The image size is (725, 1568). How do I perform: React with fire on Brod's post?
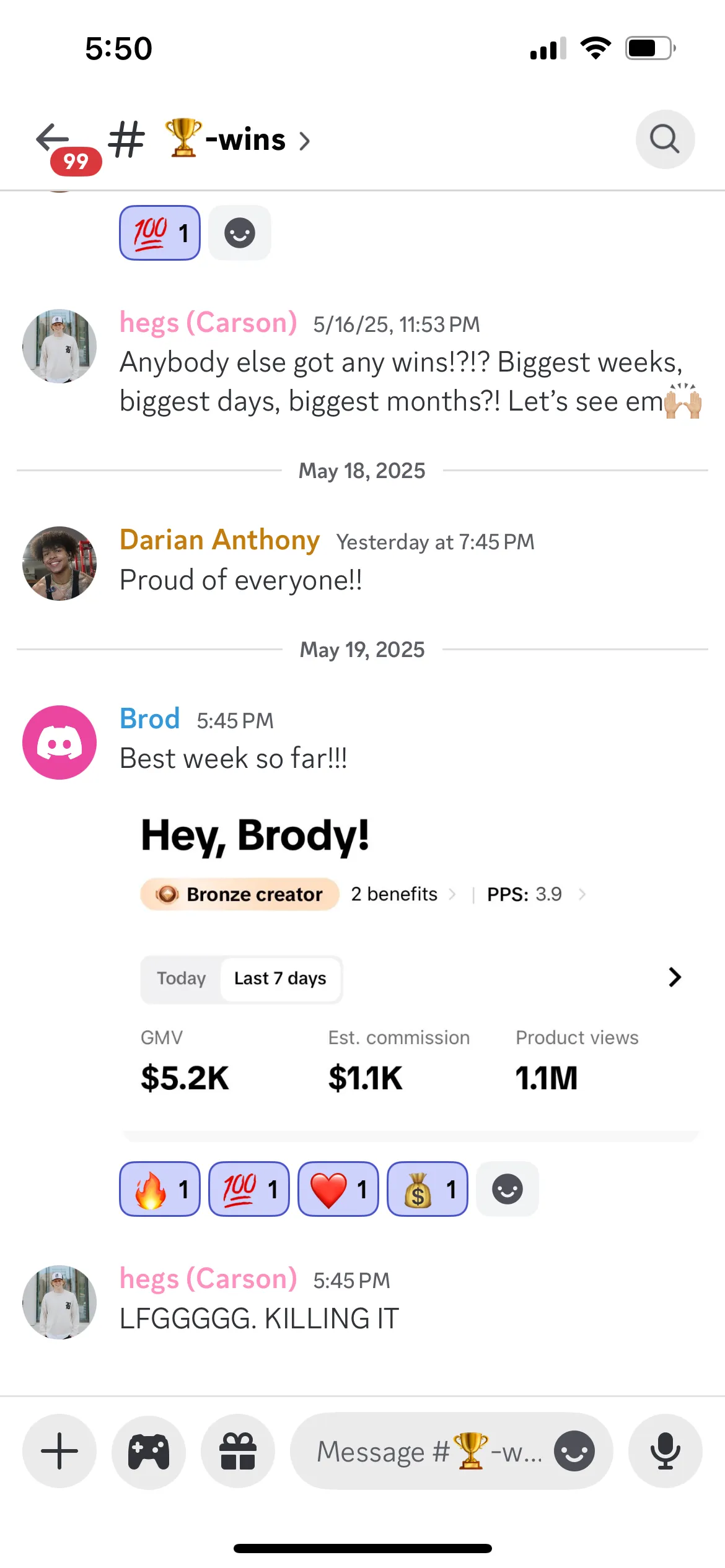(160, 1189)
